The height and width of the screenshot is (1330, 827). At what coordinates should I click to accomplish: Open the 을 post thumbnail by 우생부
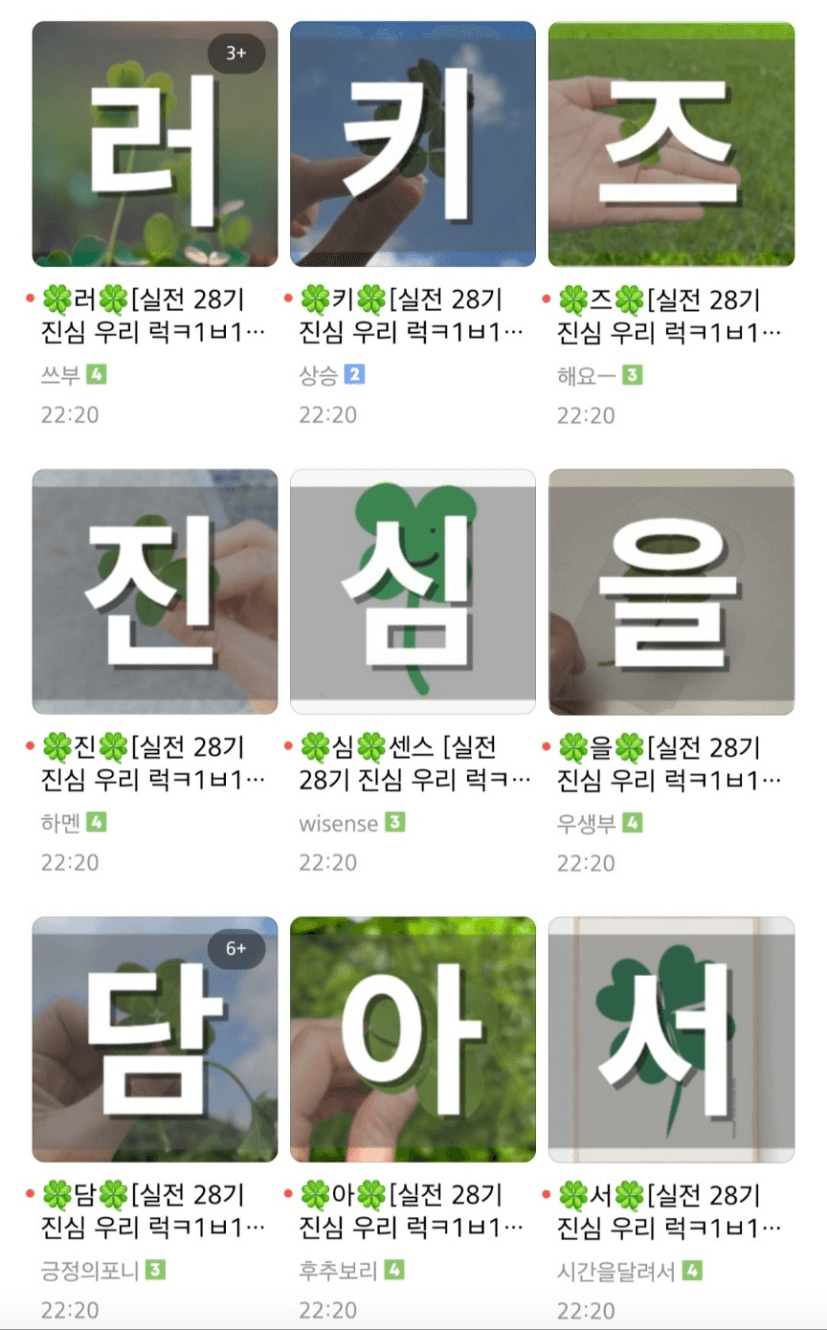point(671,591)
